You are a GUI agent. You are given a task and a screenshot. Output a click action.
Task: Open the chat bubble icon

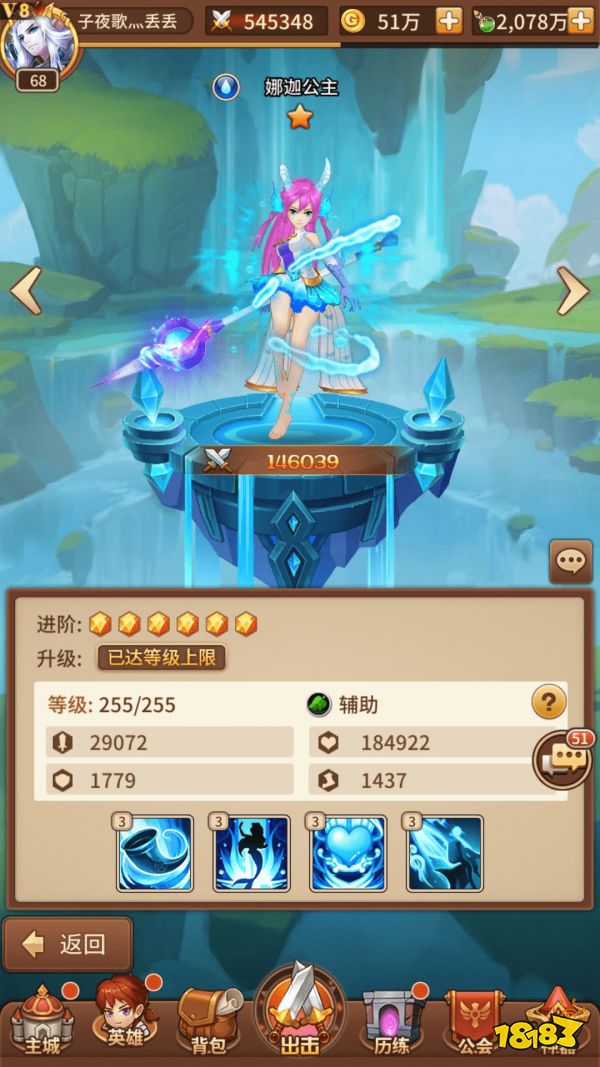coord(570,561)
